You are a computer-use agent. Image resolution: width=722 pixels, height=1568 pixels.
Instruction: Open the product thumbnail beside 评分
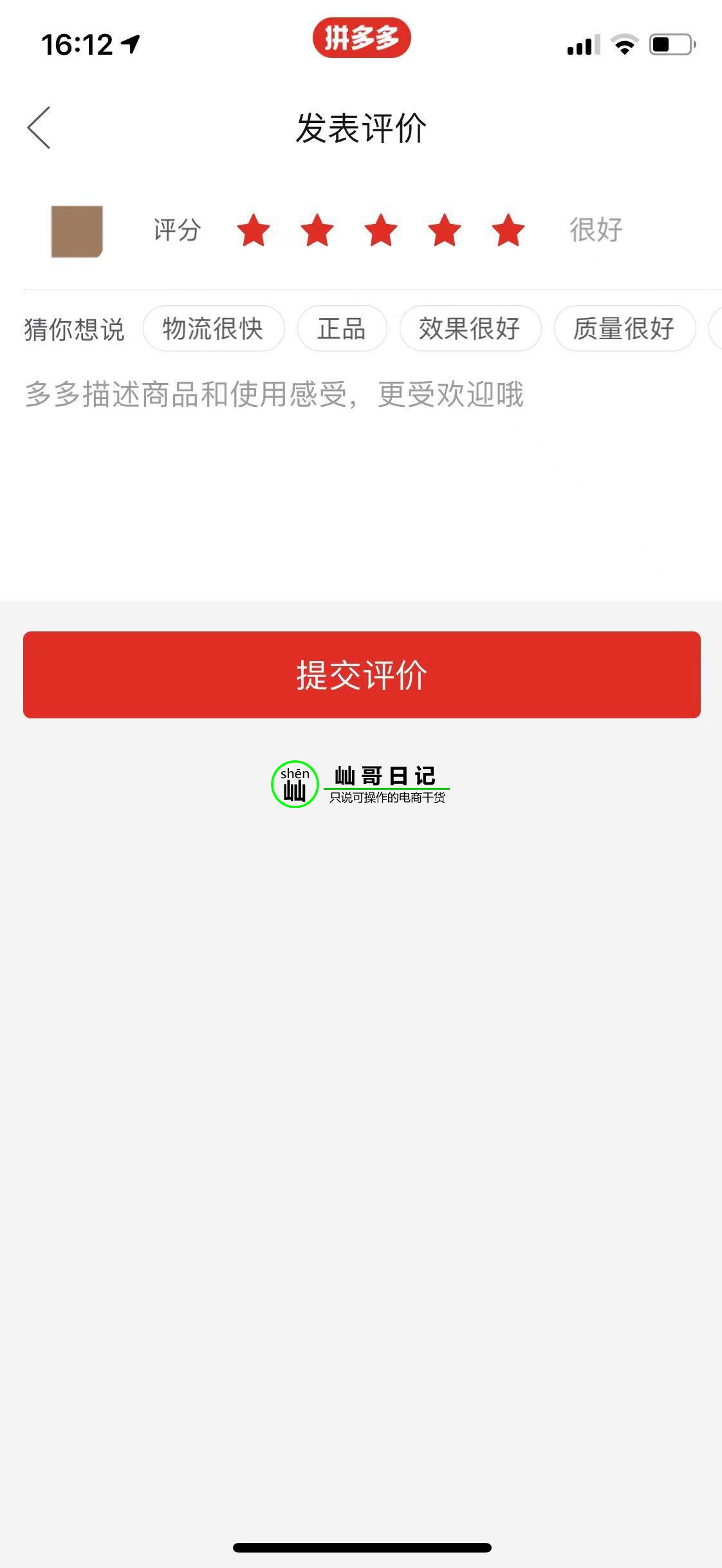click(x=77, y=231)
